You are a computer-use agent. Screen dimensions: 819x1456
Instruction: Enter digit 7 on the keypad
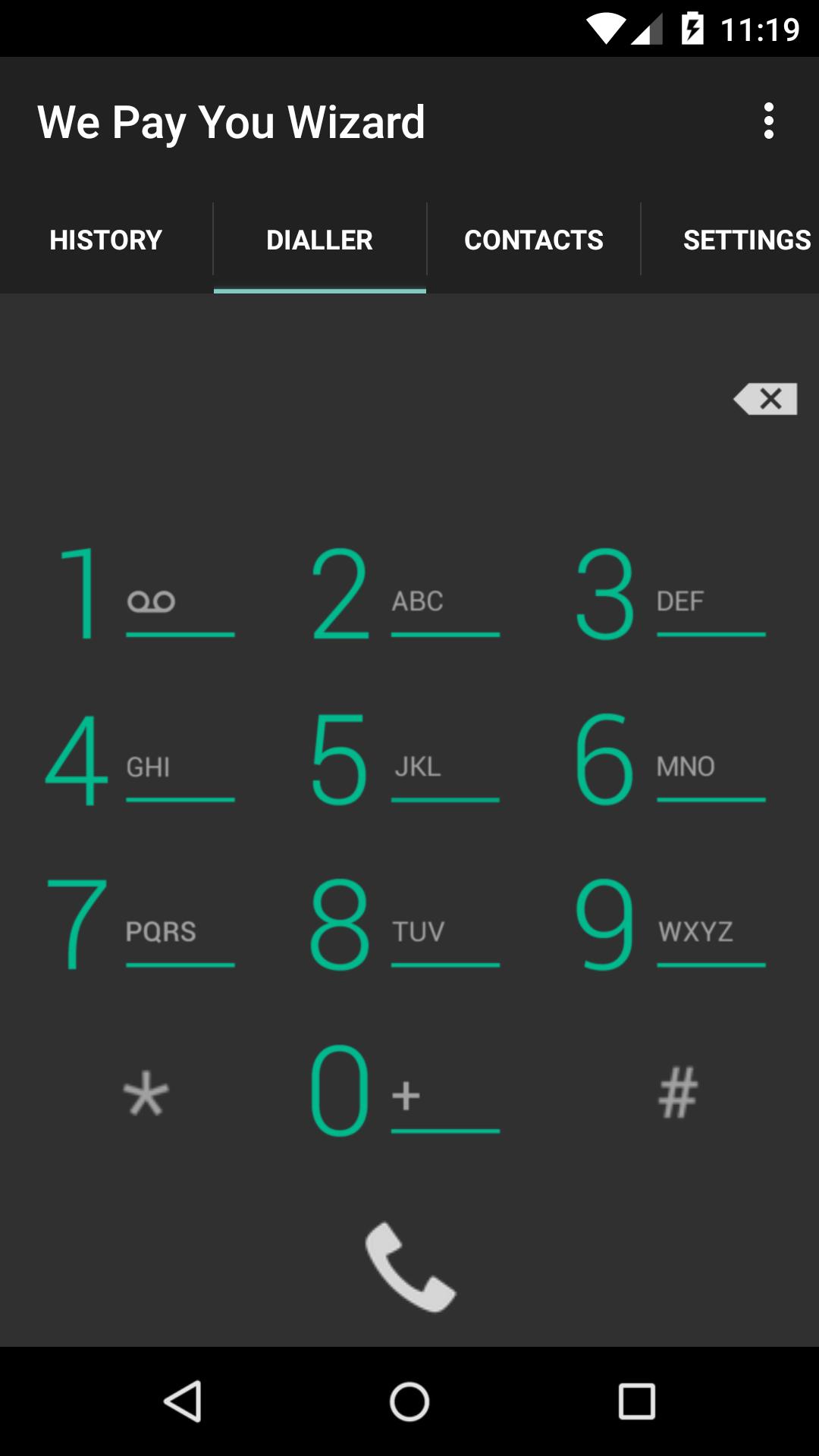141,925
